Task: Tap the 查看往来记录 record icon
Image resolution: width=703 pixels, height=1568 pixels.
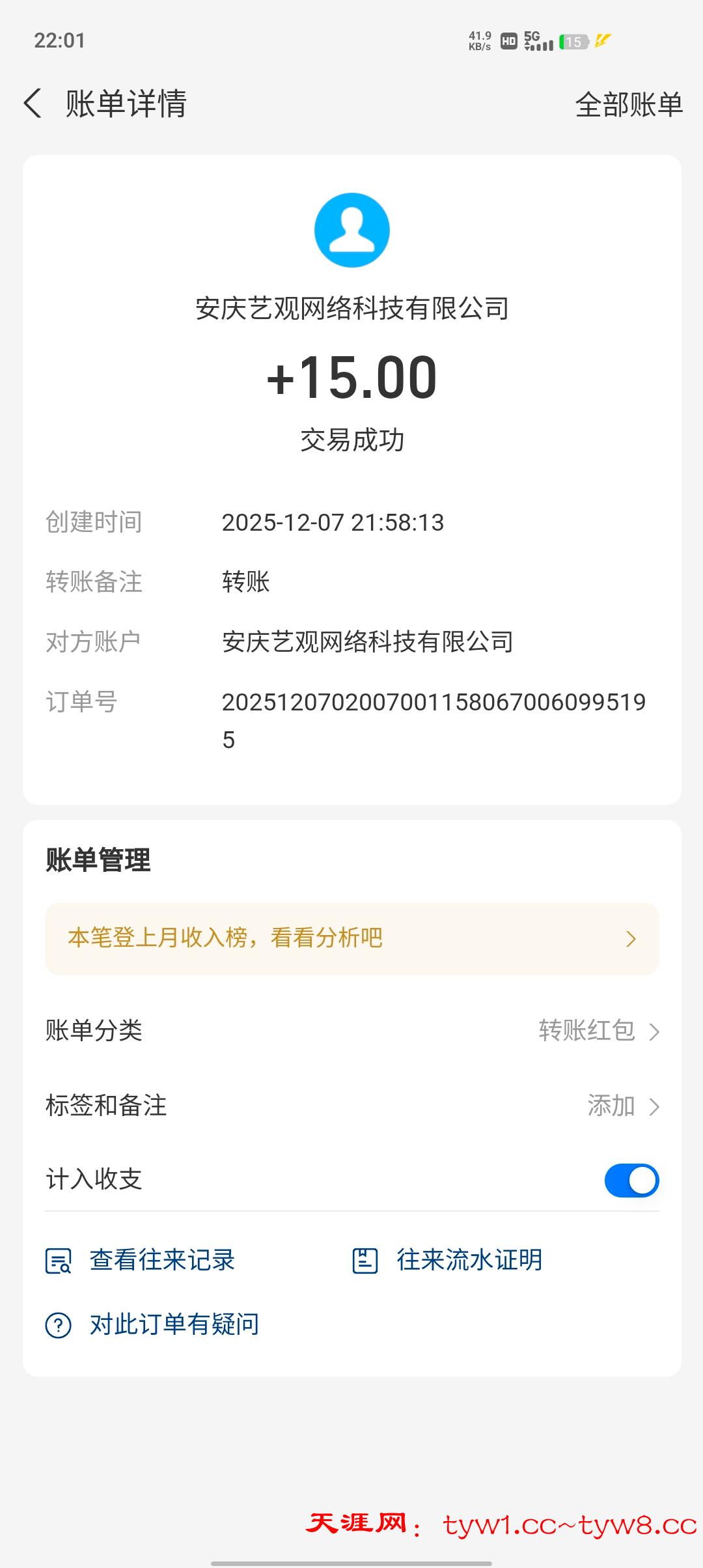Action: point(59,1259)
